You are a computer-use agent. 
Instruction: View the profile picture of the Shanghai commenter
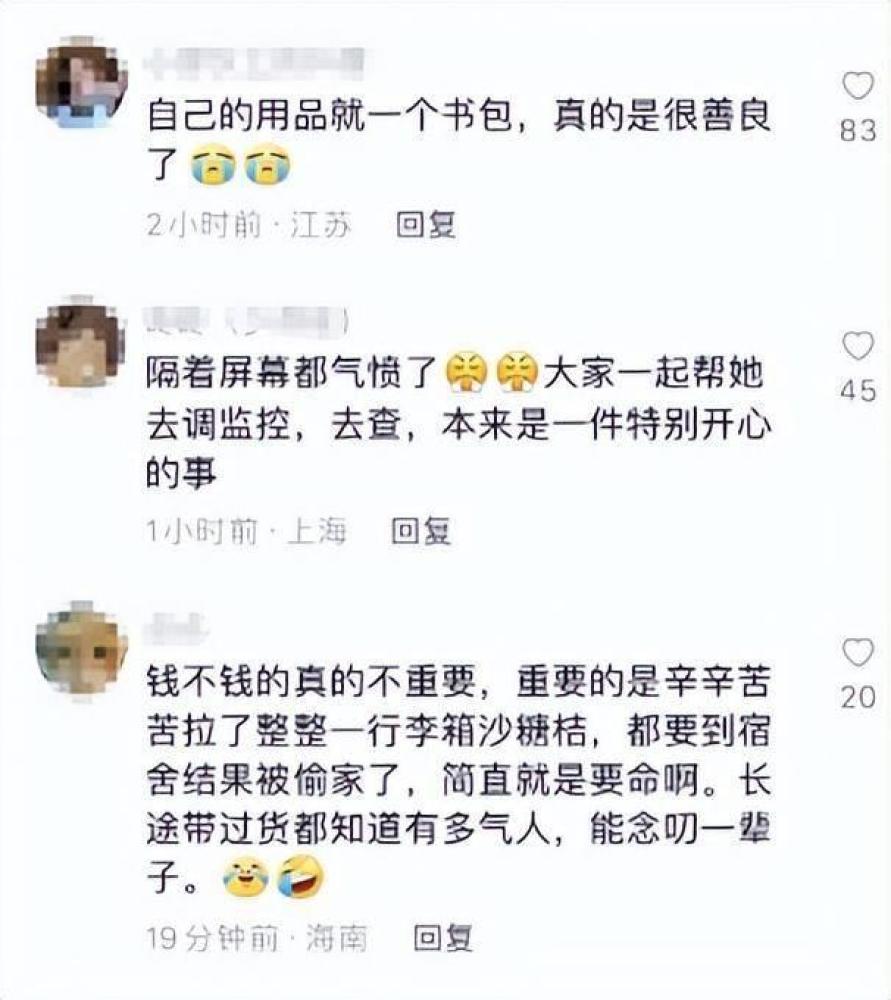81,343
